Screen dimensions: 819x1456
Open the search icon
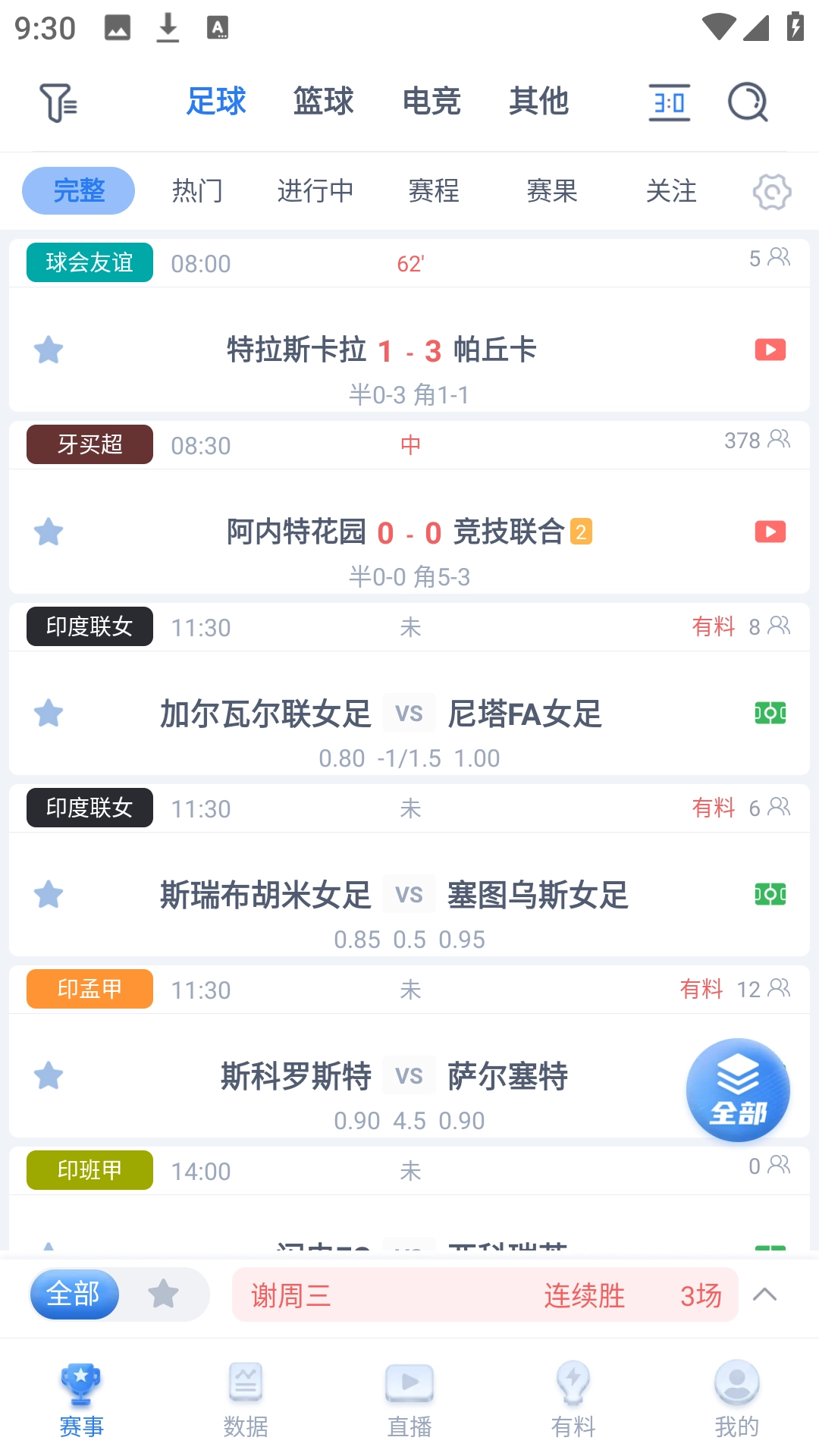coord(748,102)
